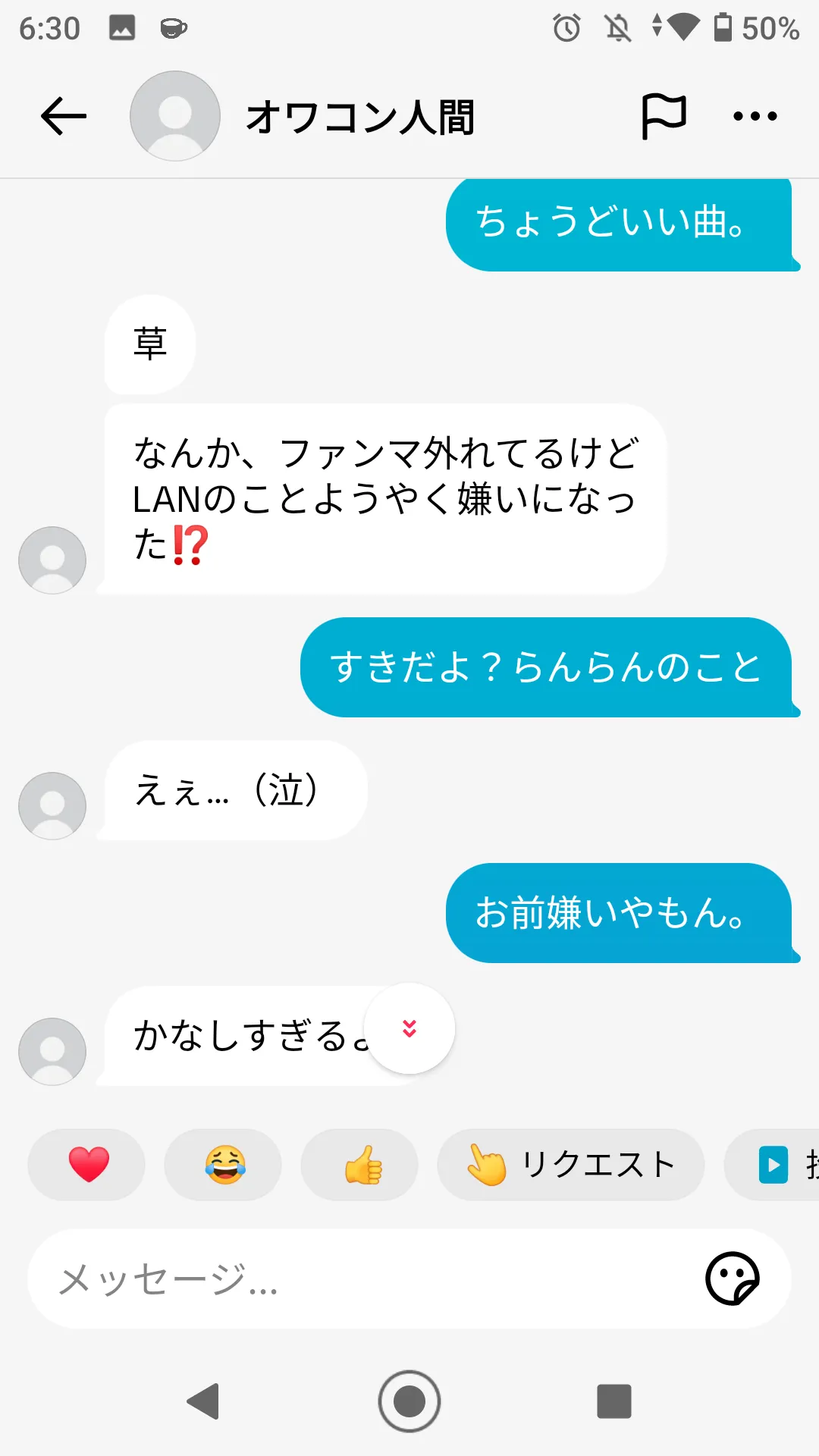819x1456 pixels.
Task: Open オワコン人間's profile picture in the header
Action: click(175, 116)
